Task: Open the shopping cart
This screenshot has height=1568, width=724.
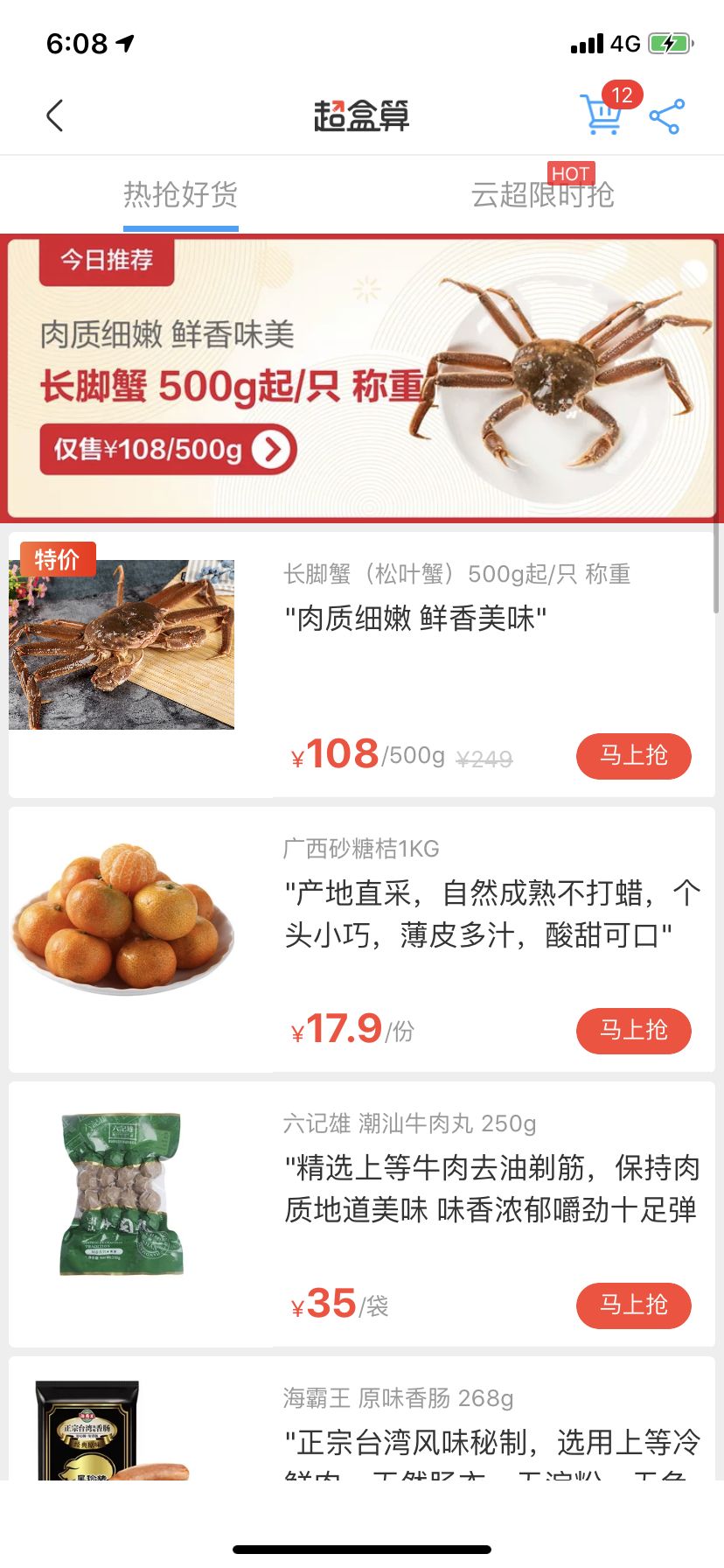Action: (x=602, y=115)
